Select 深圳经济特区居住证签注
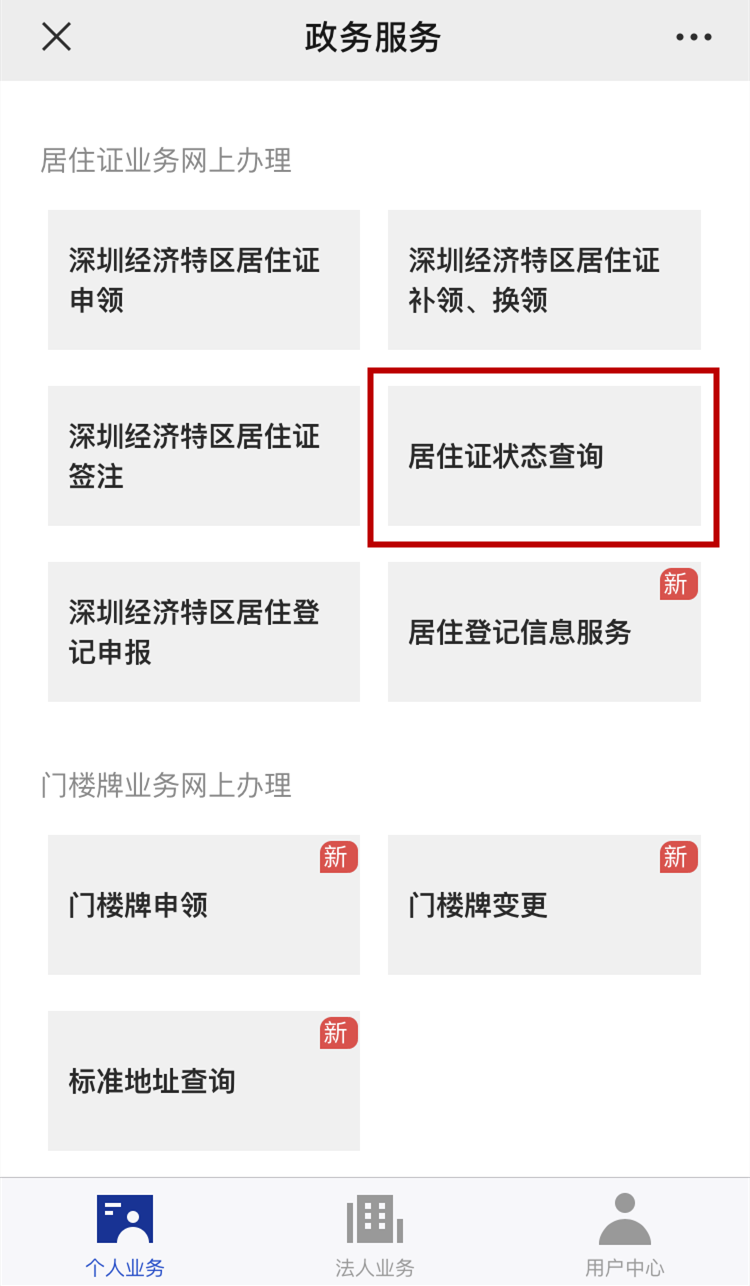The width and height of the screenshot is (750, 1286). [204, 456]
